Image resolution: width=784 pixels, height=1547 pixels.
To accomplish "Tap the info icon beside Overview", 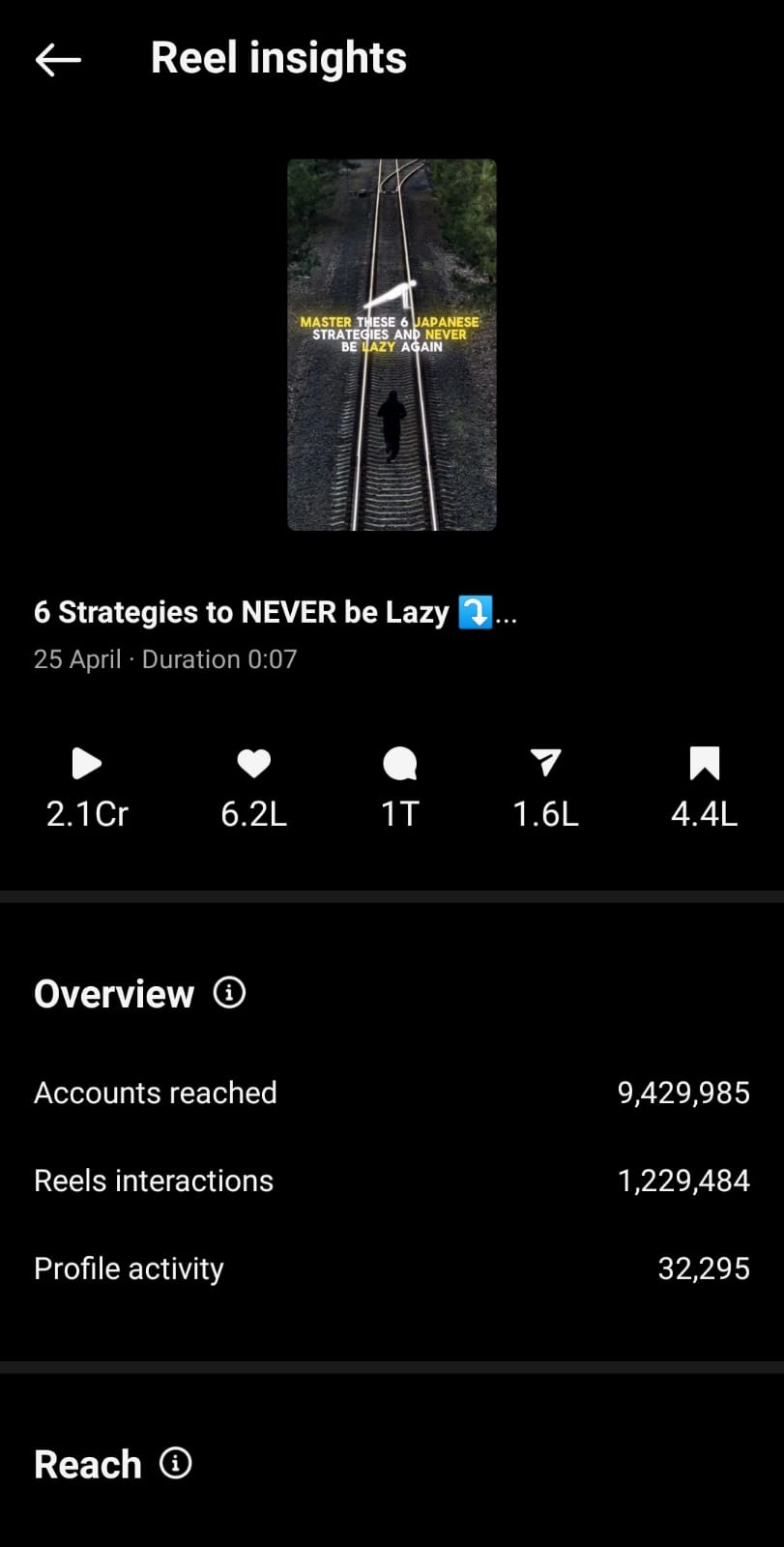I will click(x=229, y=993).
